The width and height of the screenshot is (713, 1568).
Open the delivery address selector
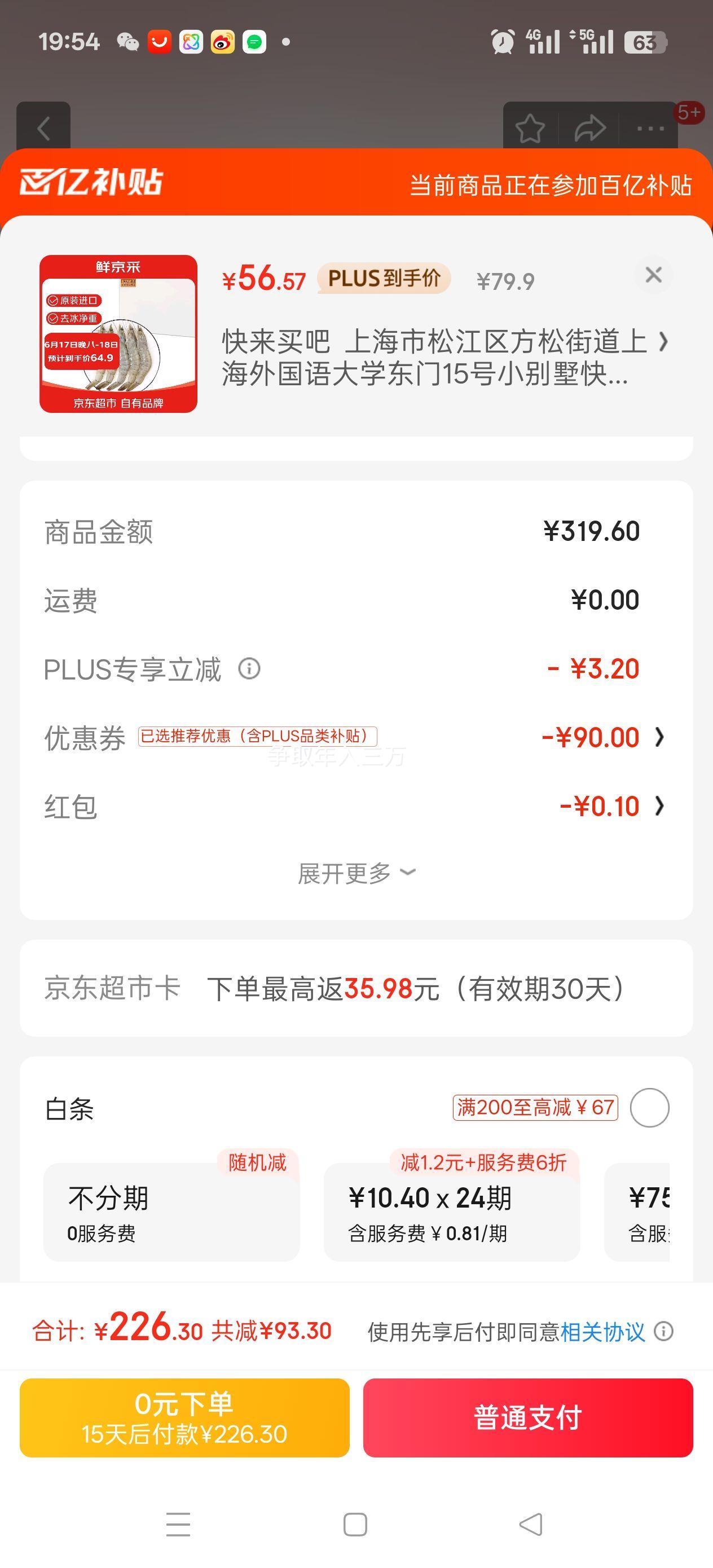(445, 357)
